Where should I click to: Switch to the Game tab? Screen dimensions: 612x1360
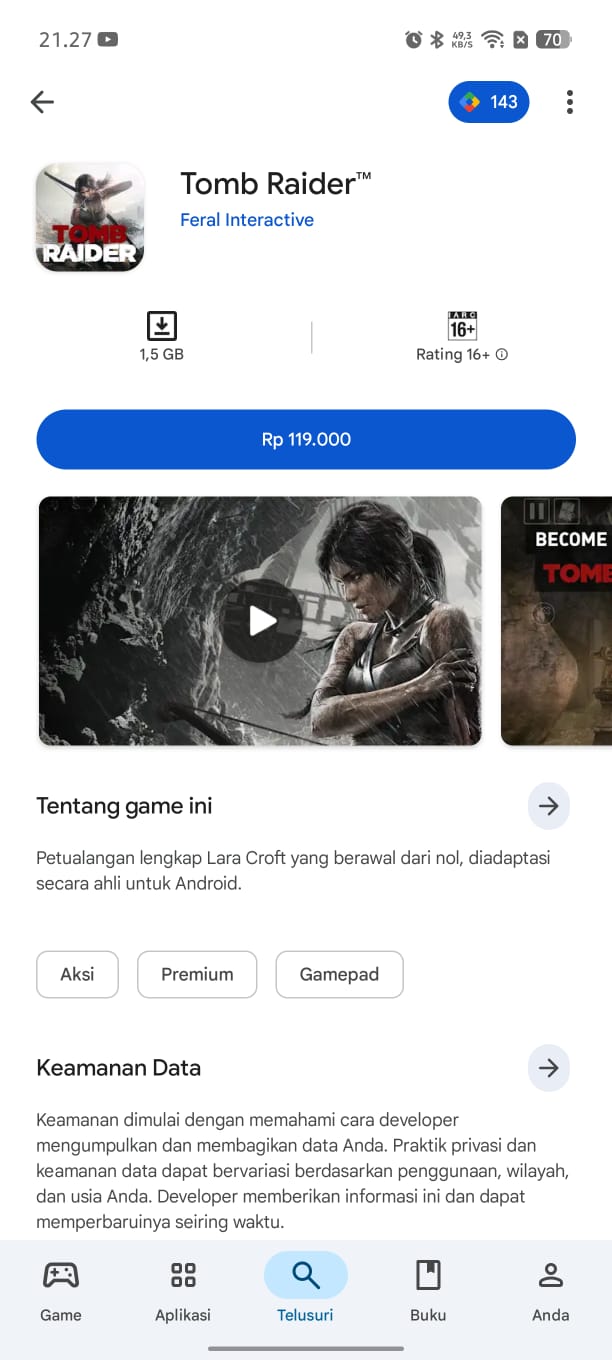pos(61,1289)
